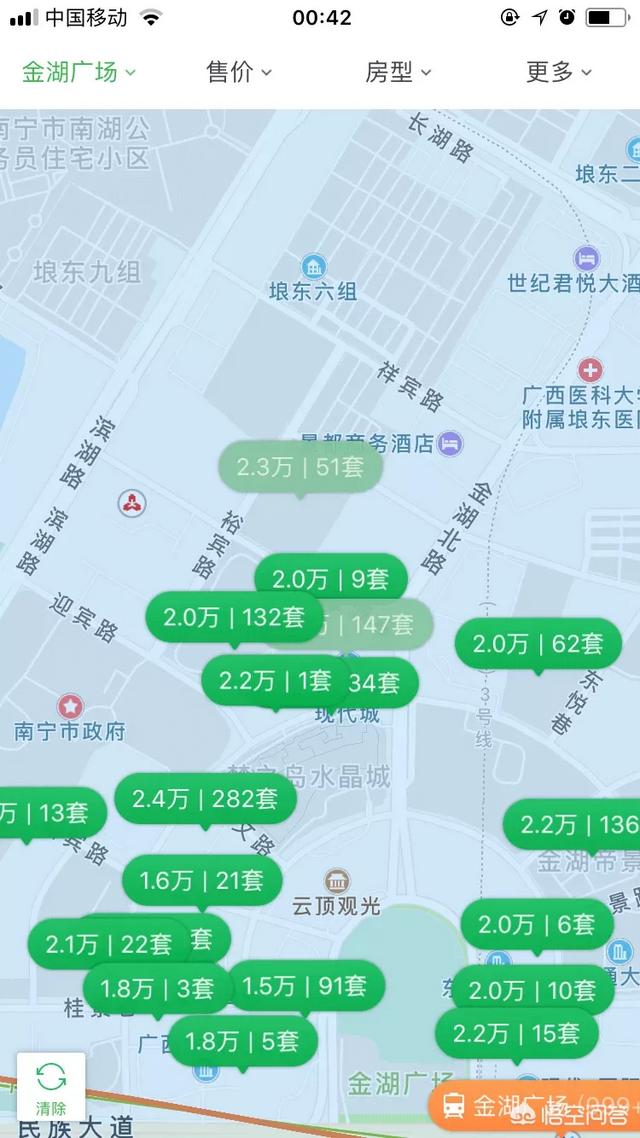Open the 1.8万 | 5套 marker
Viewport: 640px width, 1138px height.
[x=242, y=1042]
